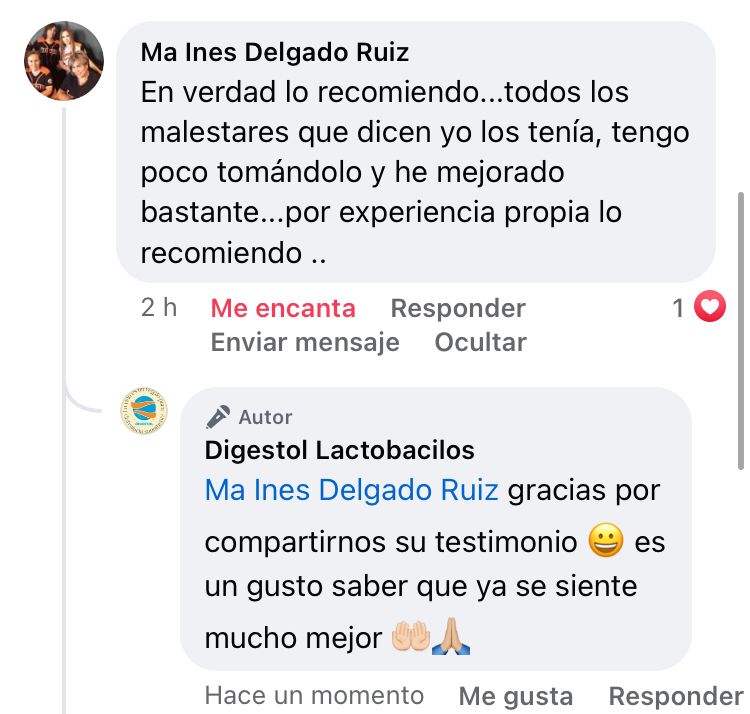Hide the comment with Ocultar
This screenshot has width=750, height=714.
click(480, 342)
